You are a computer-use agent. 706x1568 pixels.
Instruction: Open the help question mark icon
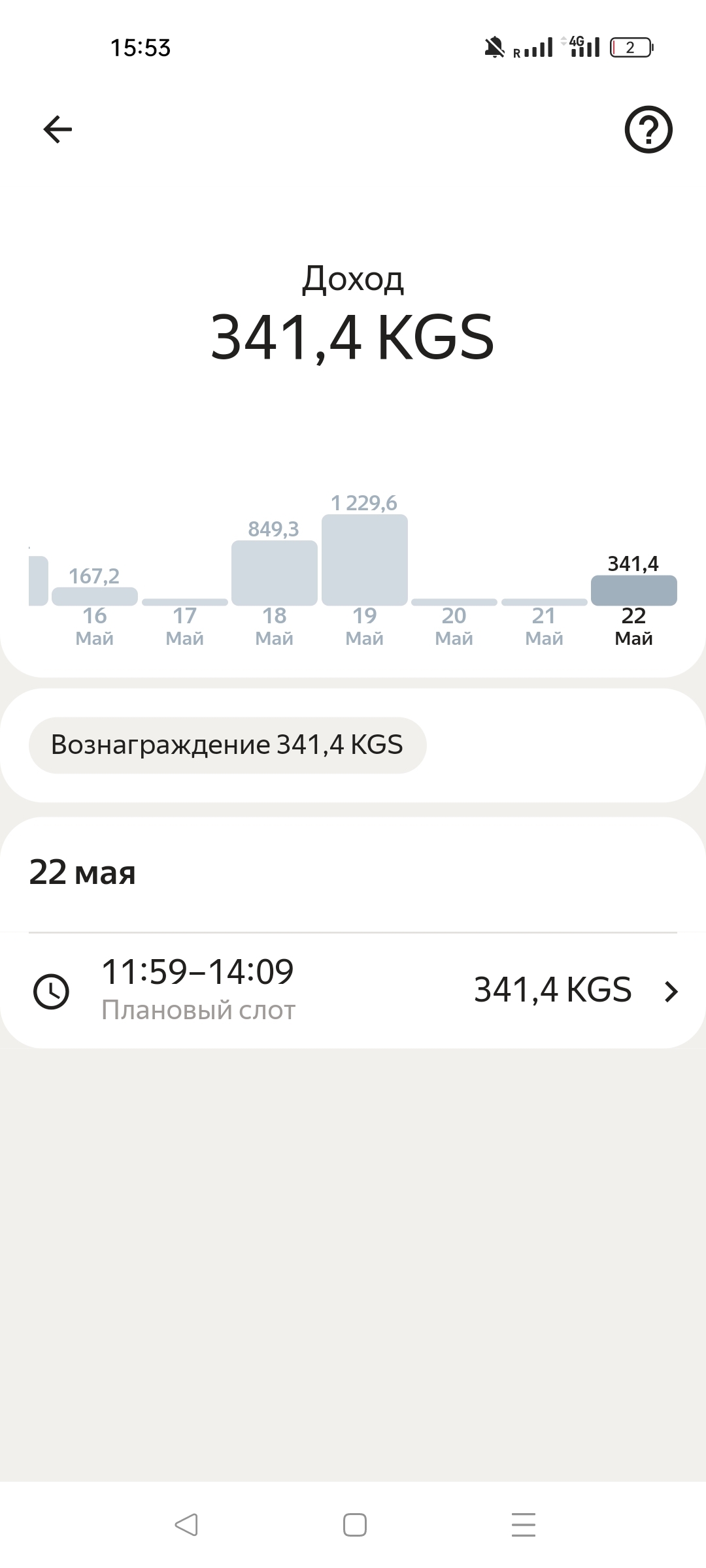click(648, 129)
